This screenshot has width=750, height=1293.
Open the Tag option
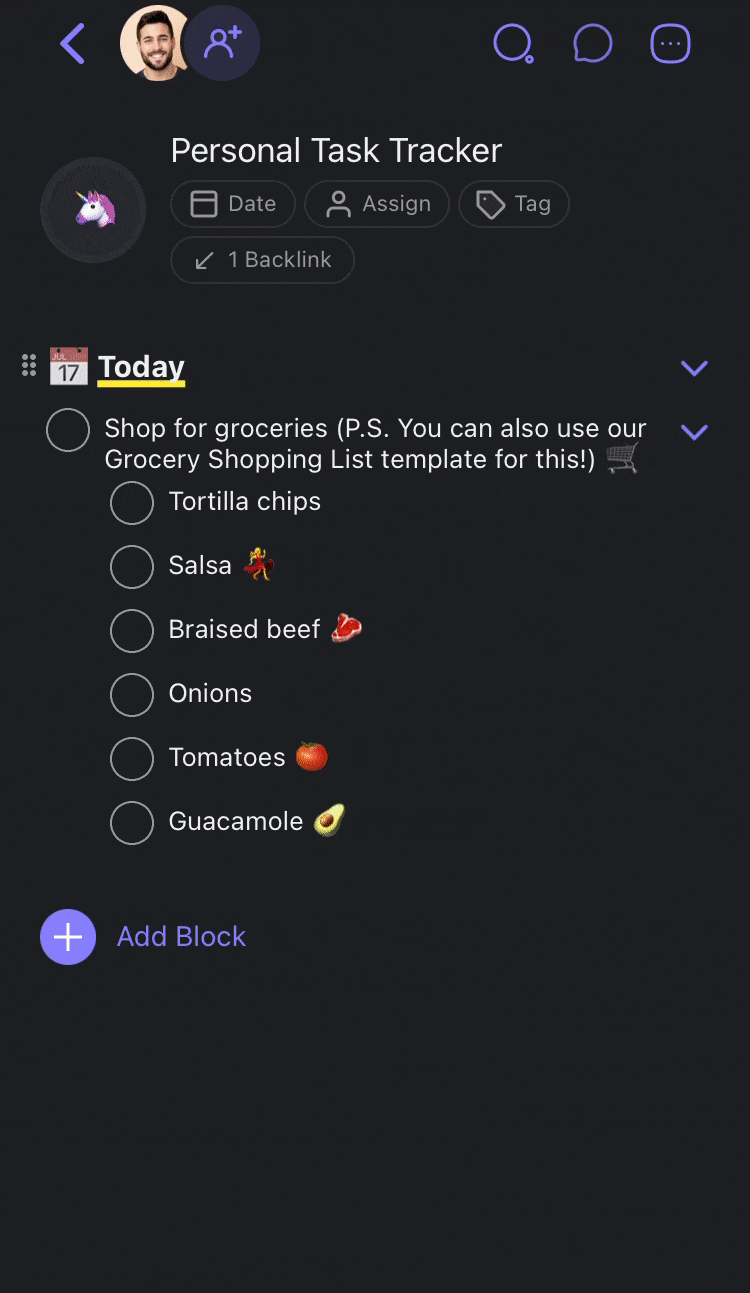(x=513, y=204)
